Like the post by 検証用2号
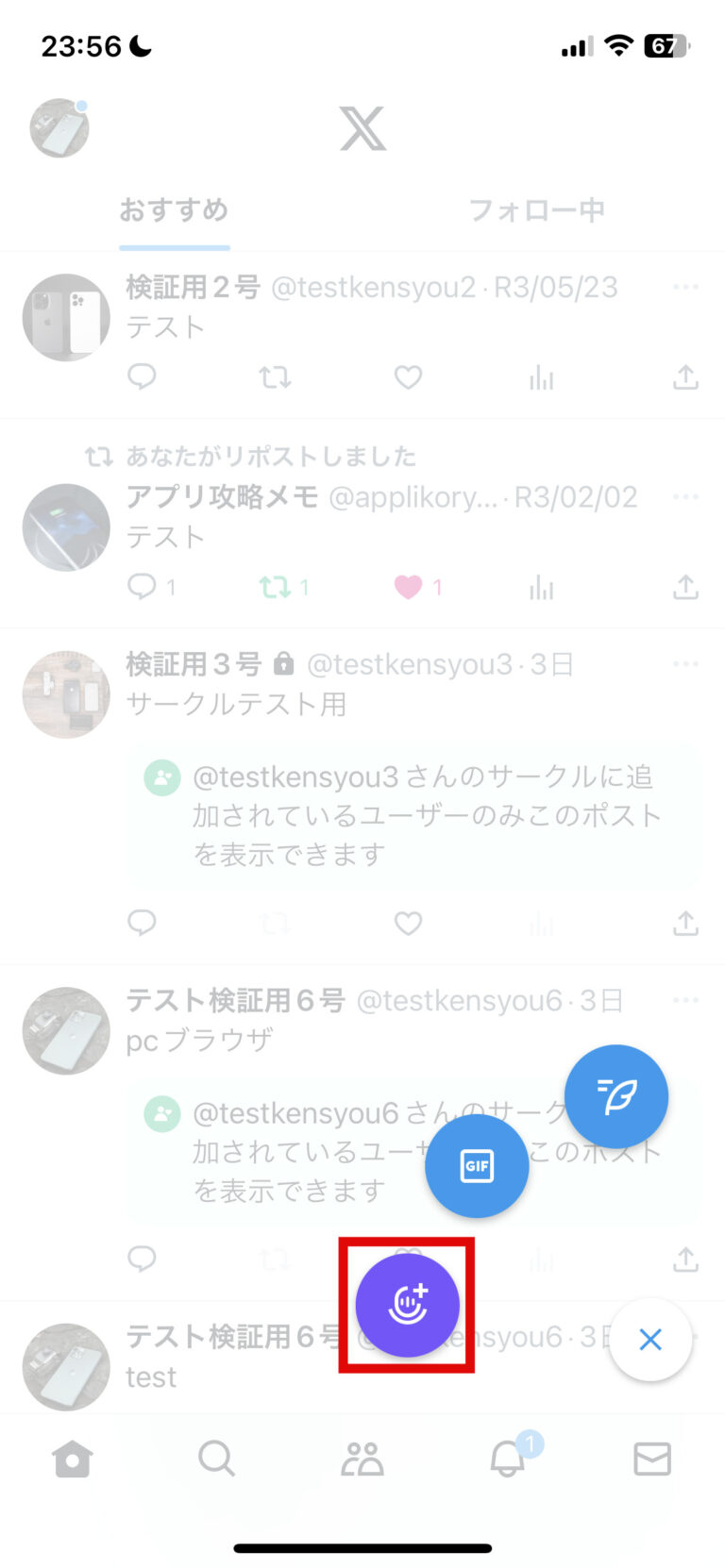This screenshot has height=1568, width=725. pyautogui.click(x=408, y=377)
